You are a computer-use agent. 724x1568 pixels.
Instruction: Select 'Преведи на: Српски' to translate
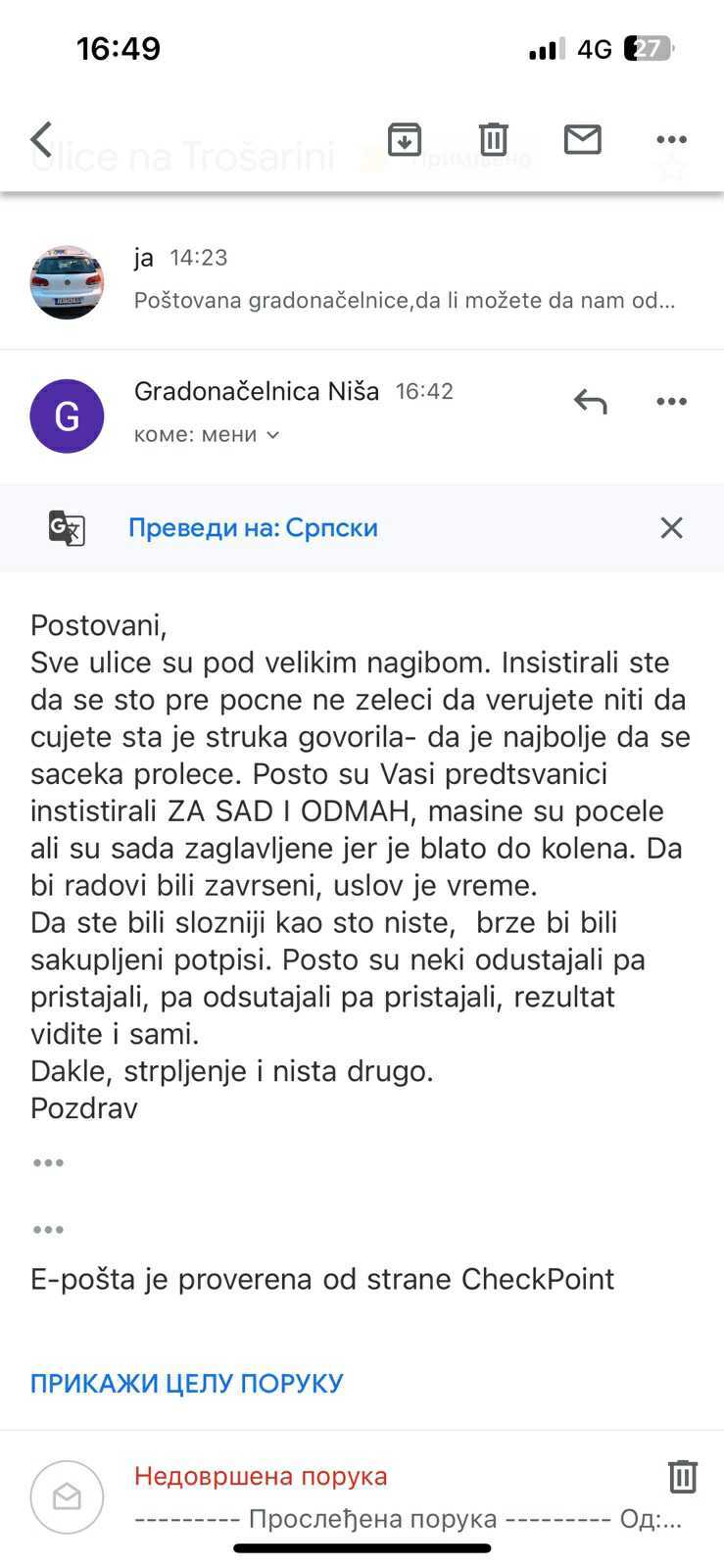pos(253,528)
